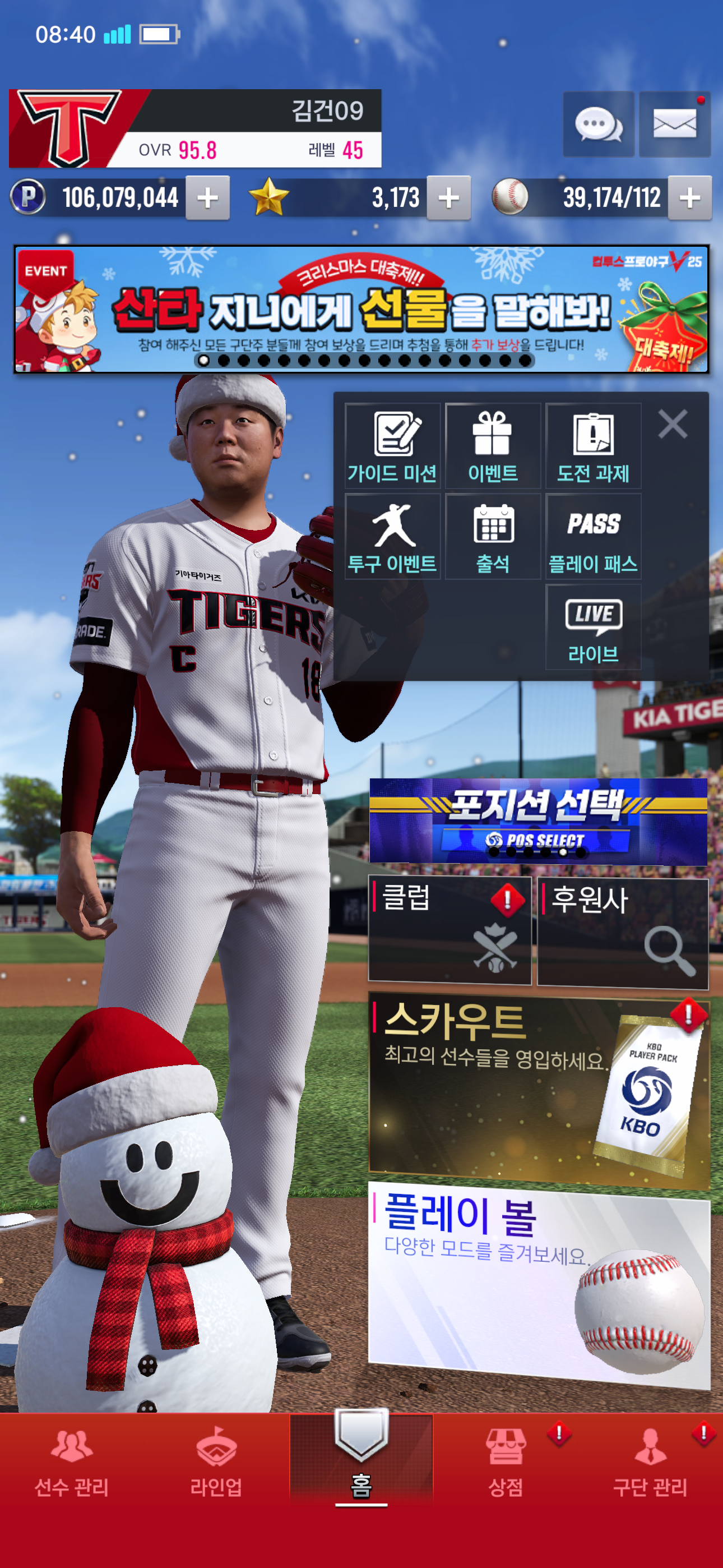Close the quick menu panel
723x1568 pixels.
click(673, 423)
